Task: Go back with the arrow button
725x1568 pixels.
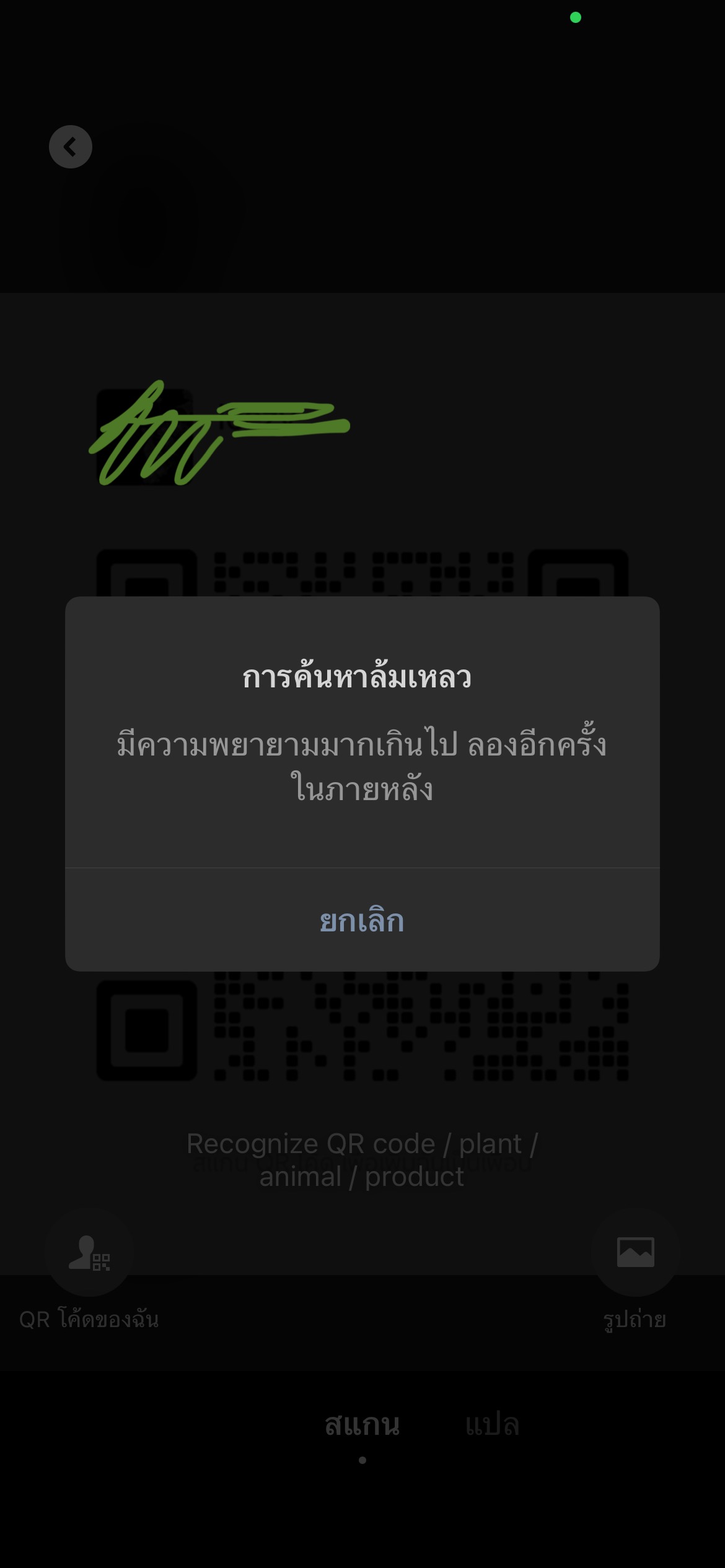Action: (71, 147)
